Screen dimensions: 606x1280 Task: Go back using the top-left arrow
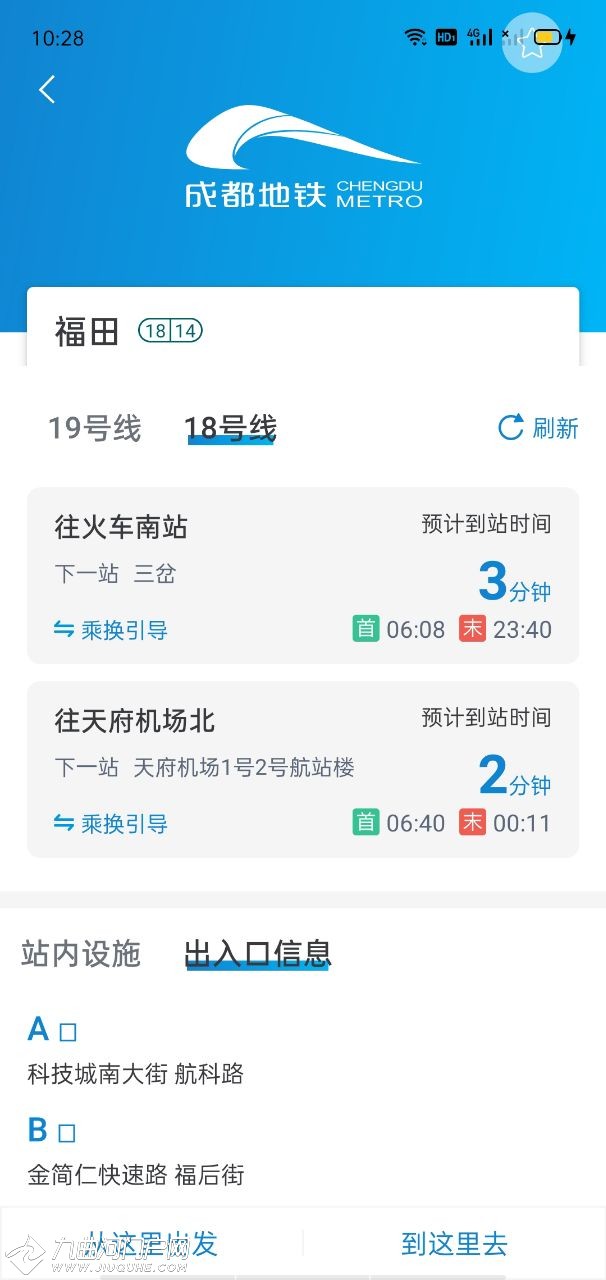(47, 90)
